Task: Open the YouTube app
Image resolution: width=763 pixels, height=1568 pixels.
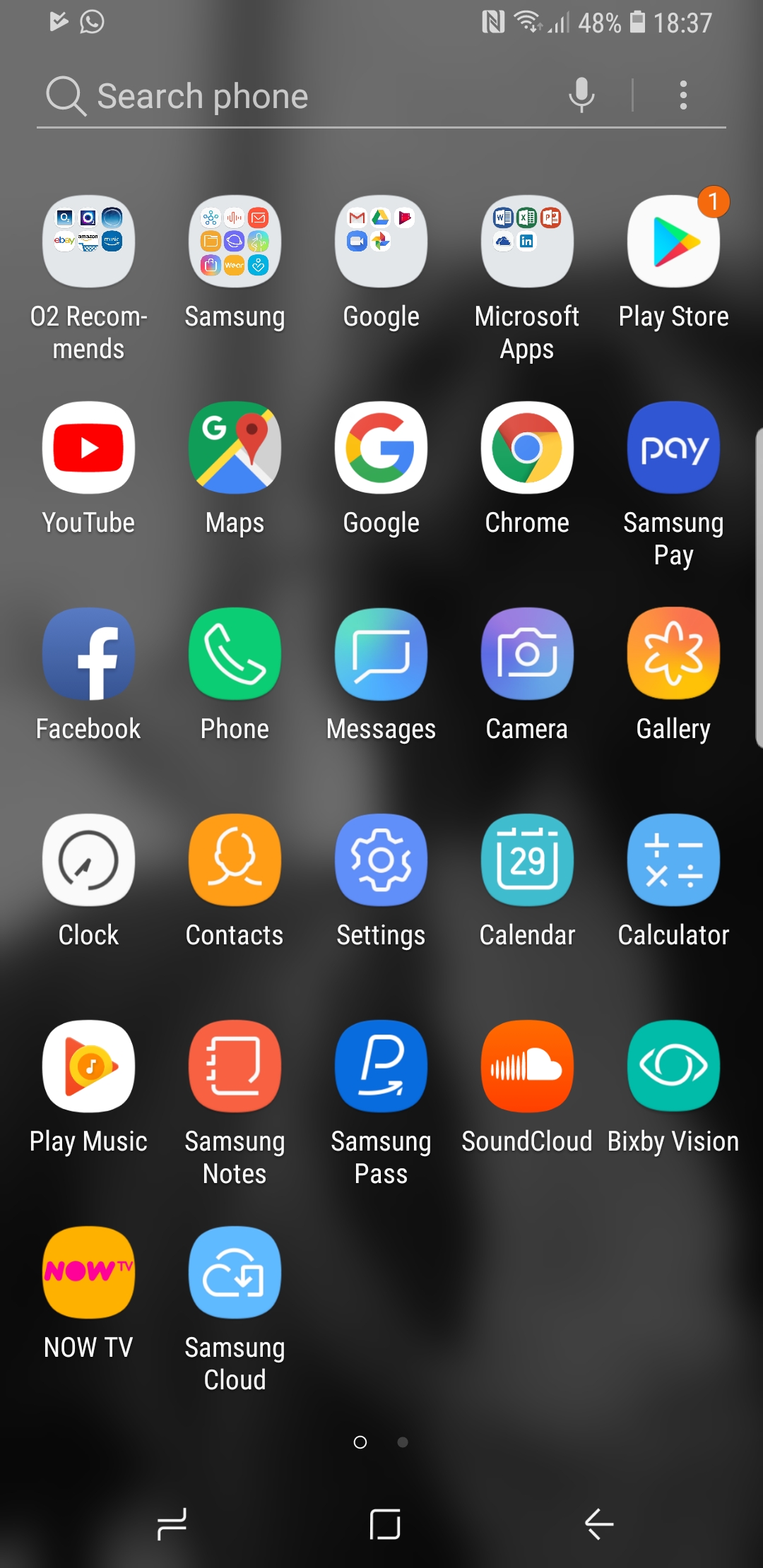Action: (88, 448)
